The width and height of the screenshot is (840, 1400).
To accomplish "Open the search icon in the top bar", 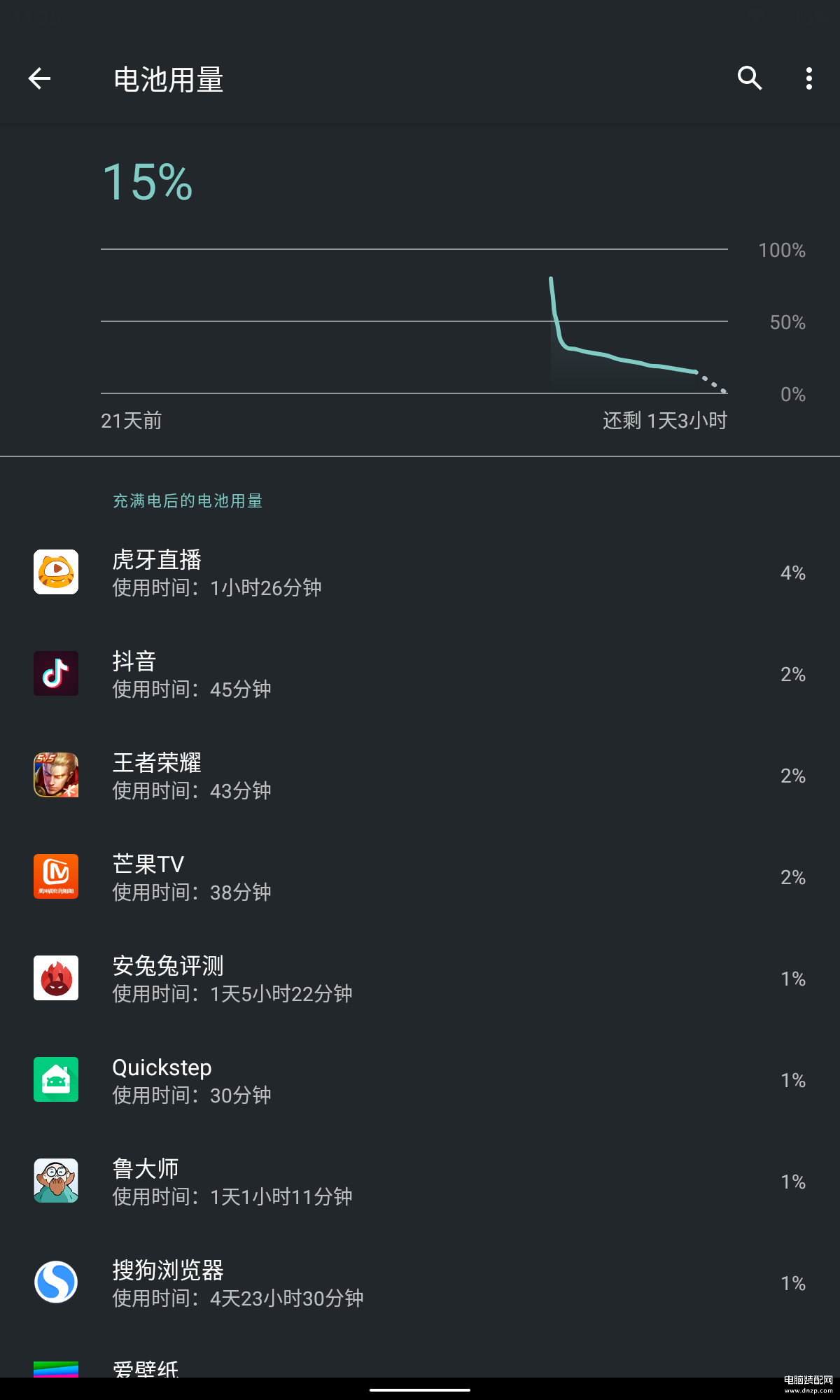I will click(x=749, y=78).
